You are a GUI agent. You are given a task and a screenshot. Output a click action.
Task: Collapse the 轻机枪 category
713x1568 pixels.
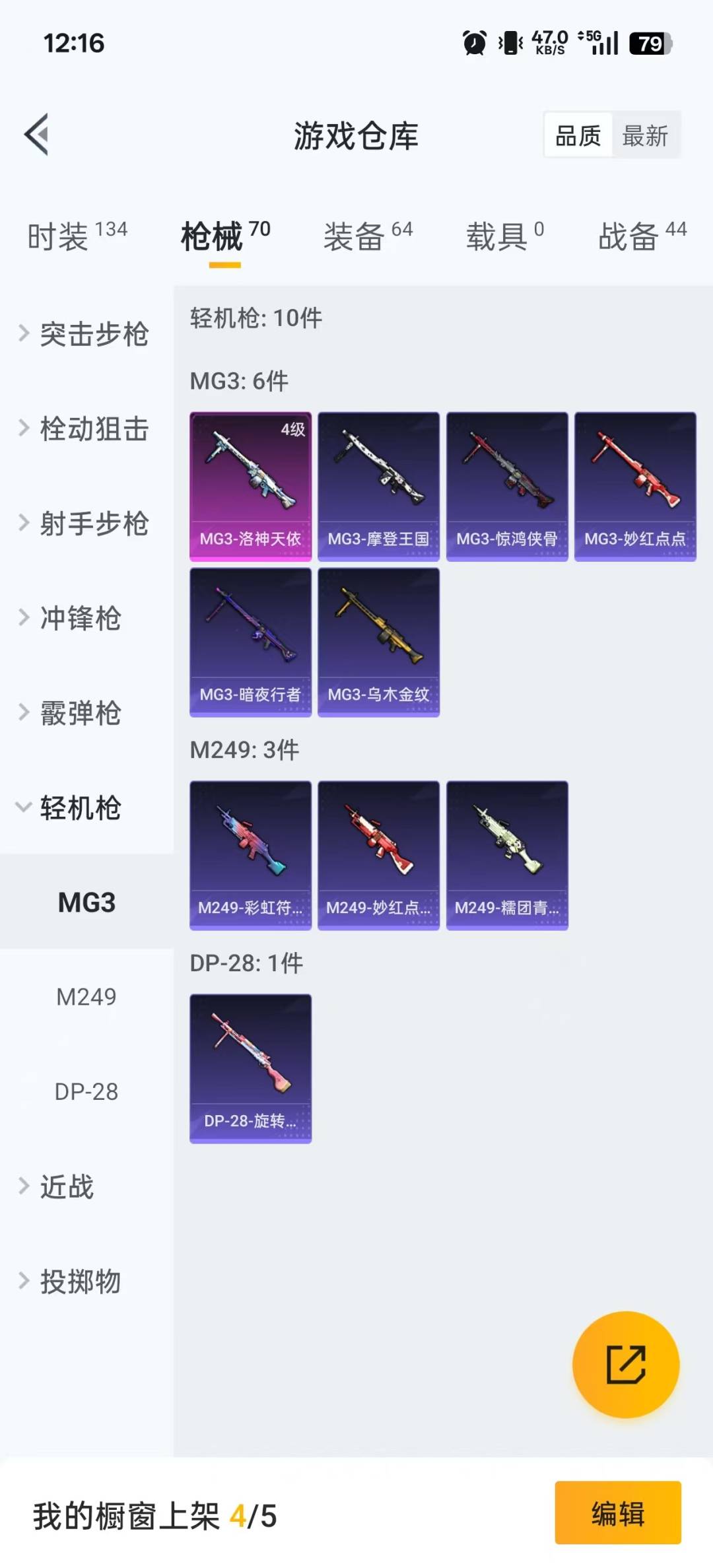pos(79,809)
